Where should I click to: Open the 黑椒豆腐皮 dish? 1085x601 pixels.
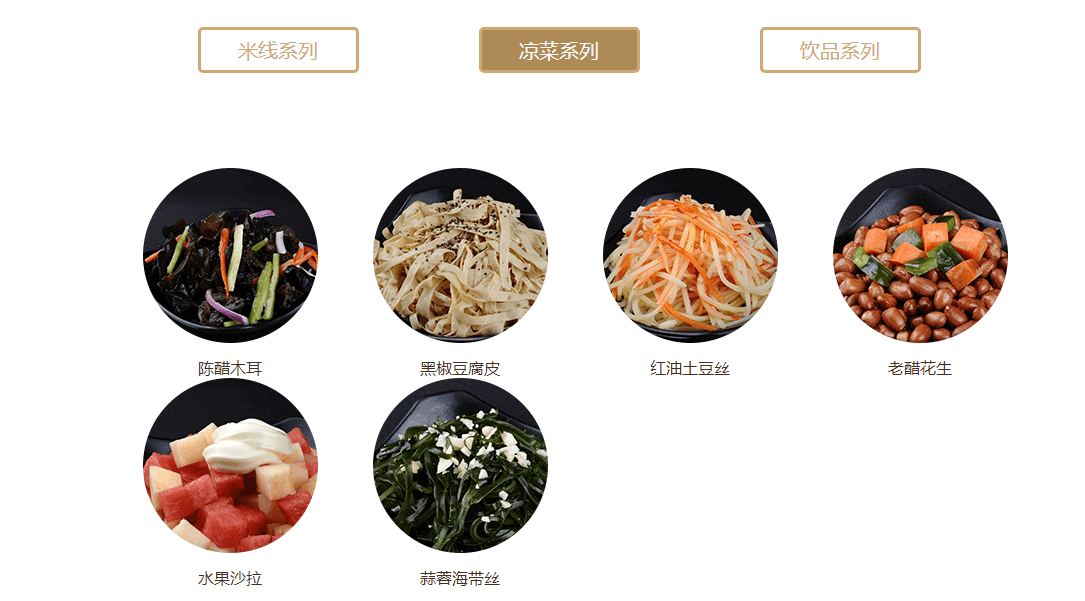(x=460, y=256)
